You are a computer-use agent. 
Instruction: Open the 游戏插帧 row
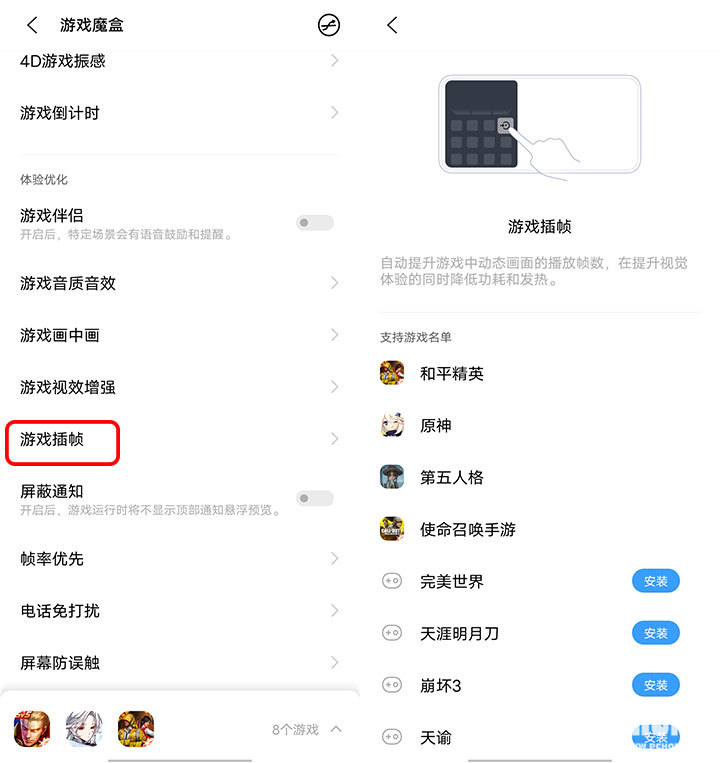[180, 439]
